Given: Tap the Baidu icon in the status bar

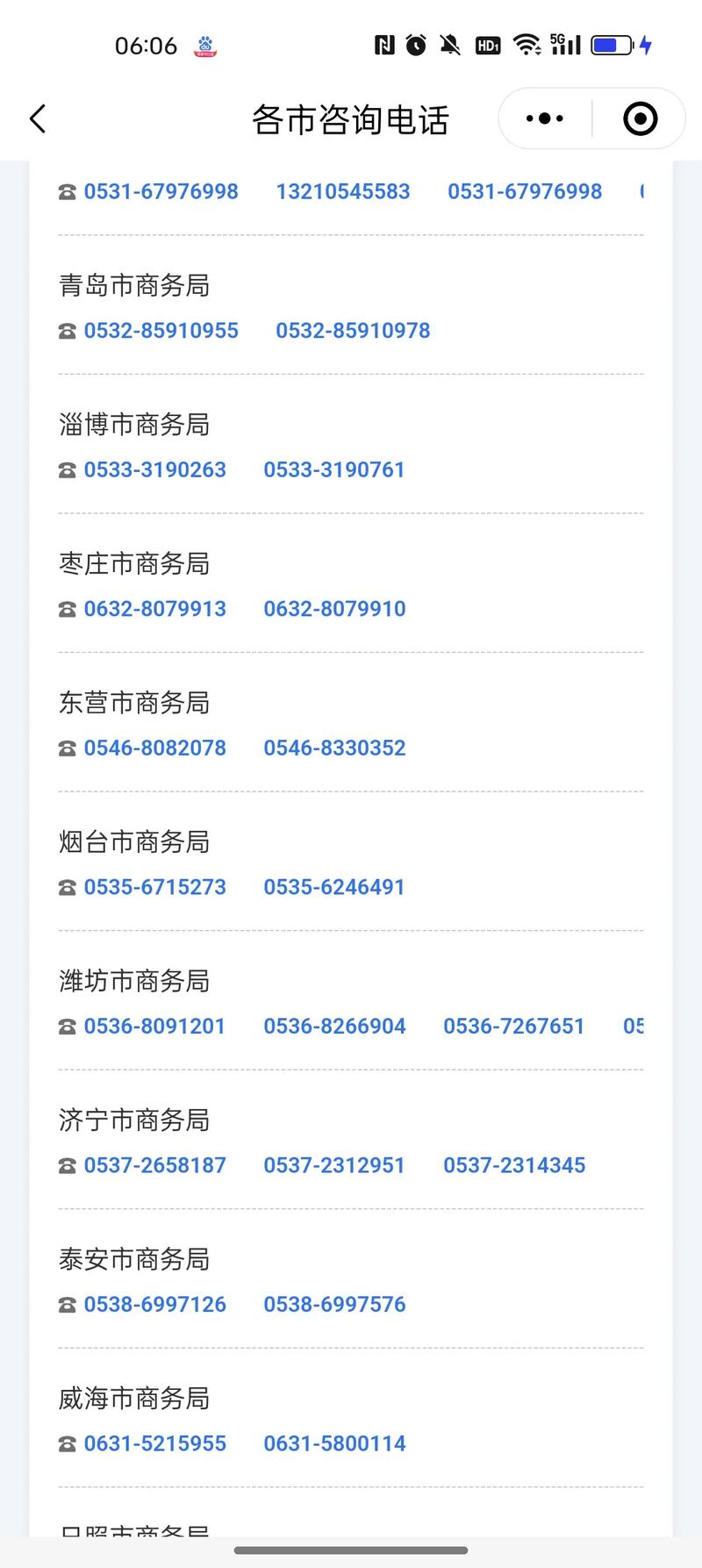Looking at the screenshot, I should coord(204,44).
